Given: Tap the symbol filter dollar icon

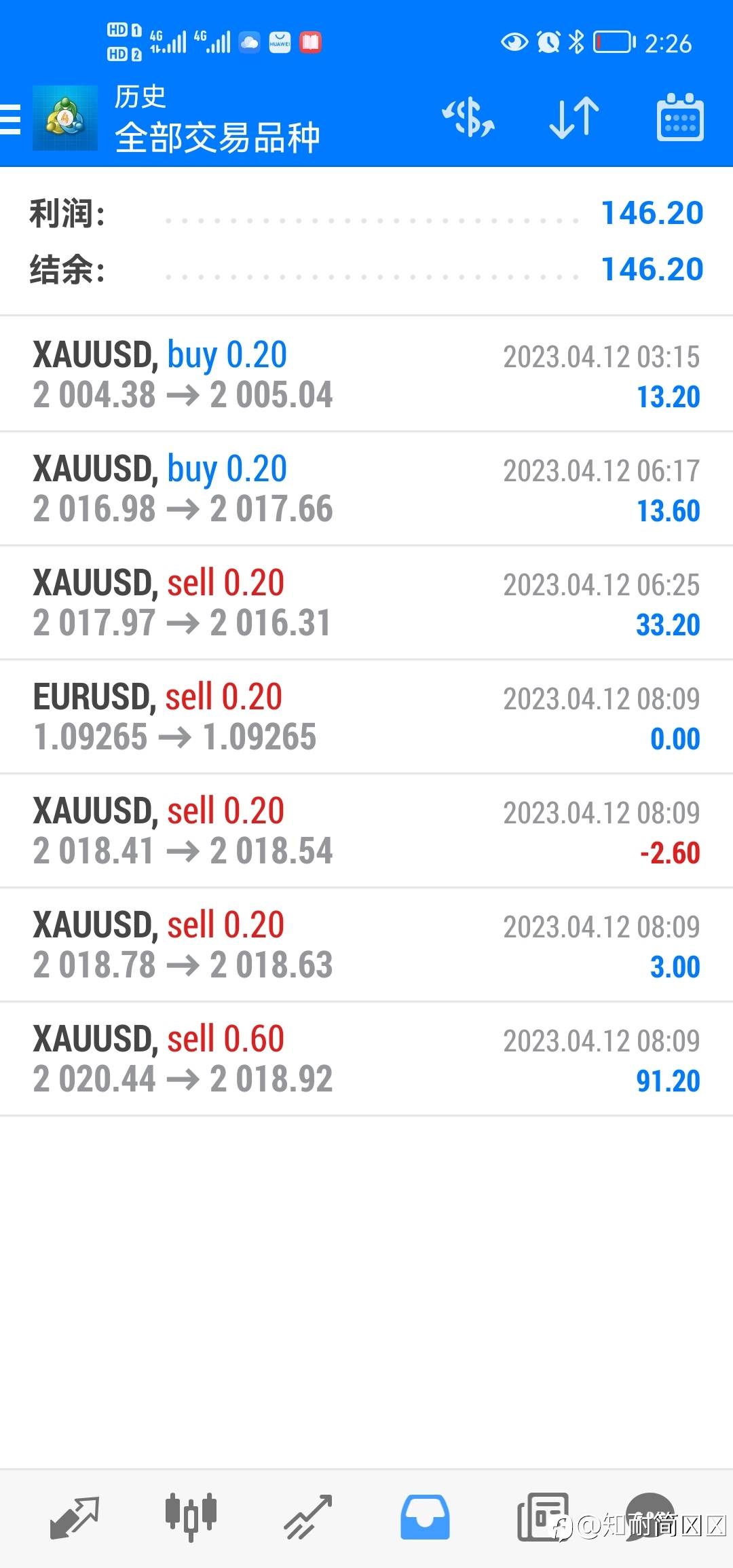Looking at the screenshot, I should tap(468, 118).
